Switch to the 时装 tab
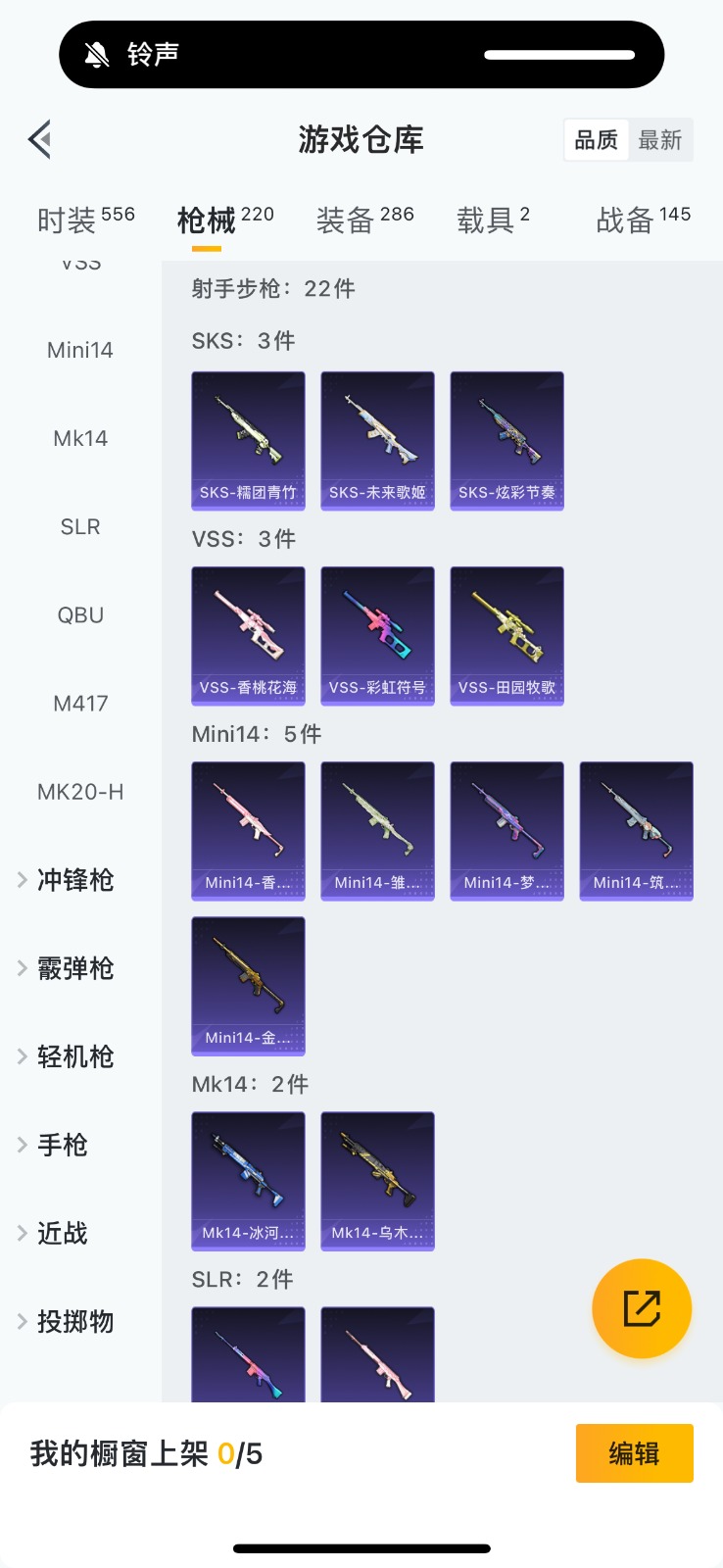The image size is (723, 1568). pyautogui.click(x=85, y=220)
